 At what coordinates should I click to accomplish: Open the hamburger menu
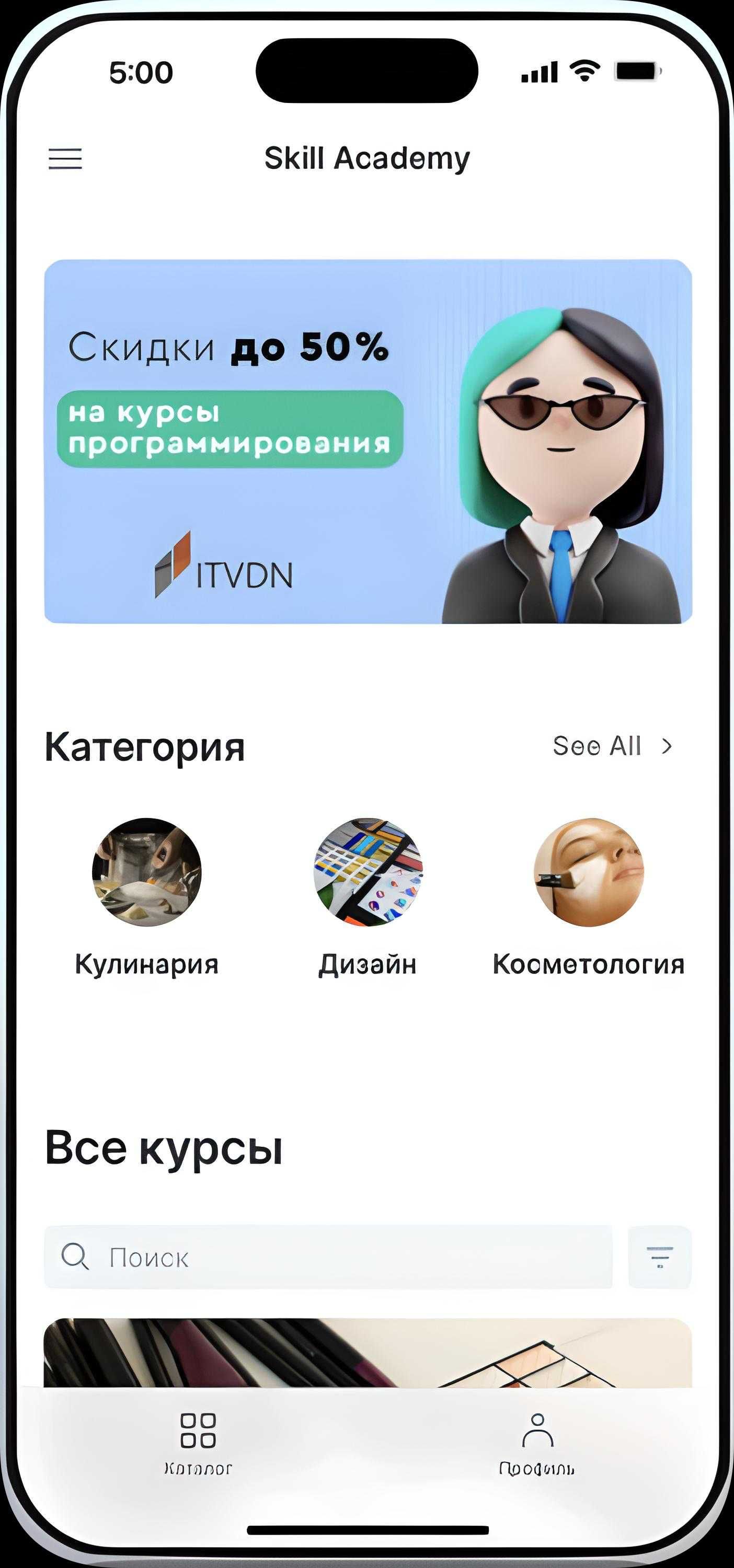65,159
